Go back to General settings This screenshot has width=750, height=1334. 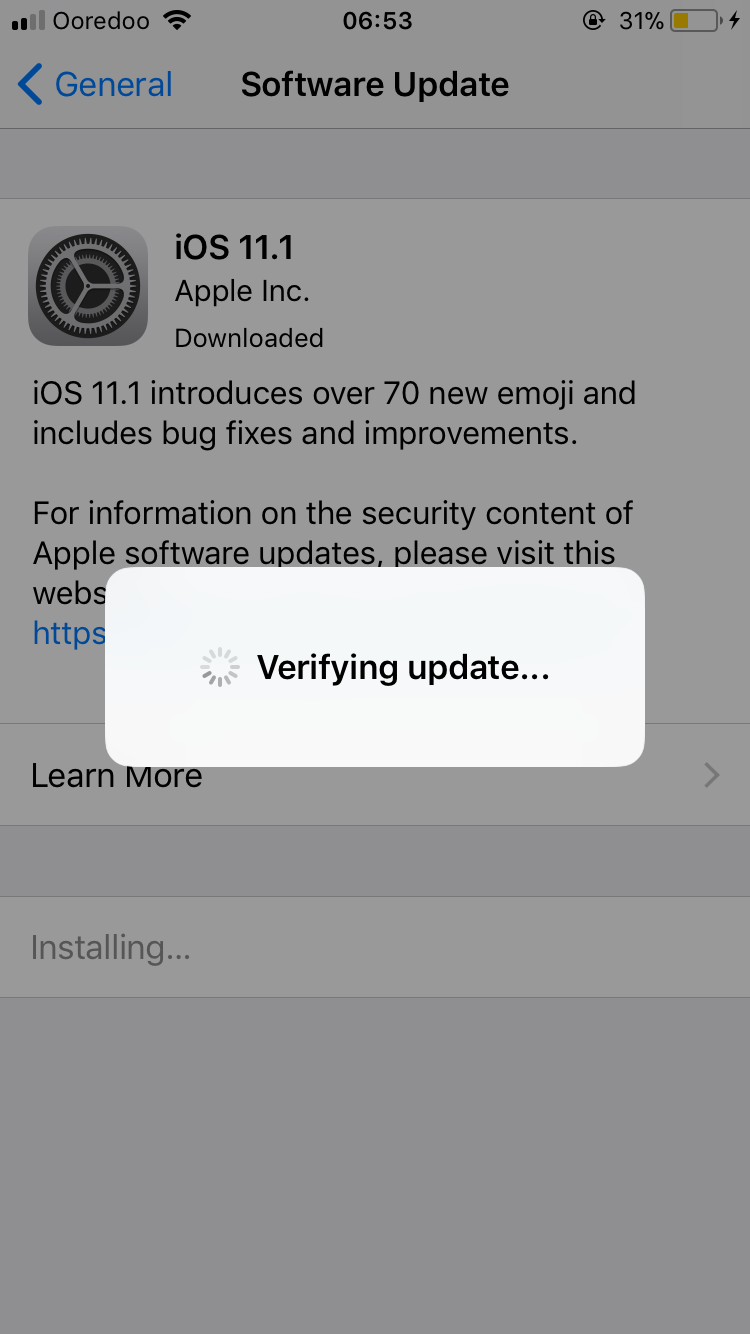point(96,85)
